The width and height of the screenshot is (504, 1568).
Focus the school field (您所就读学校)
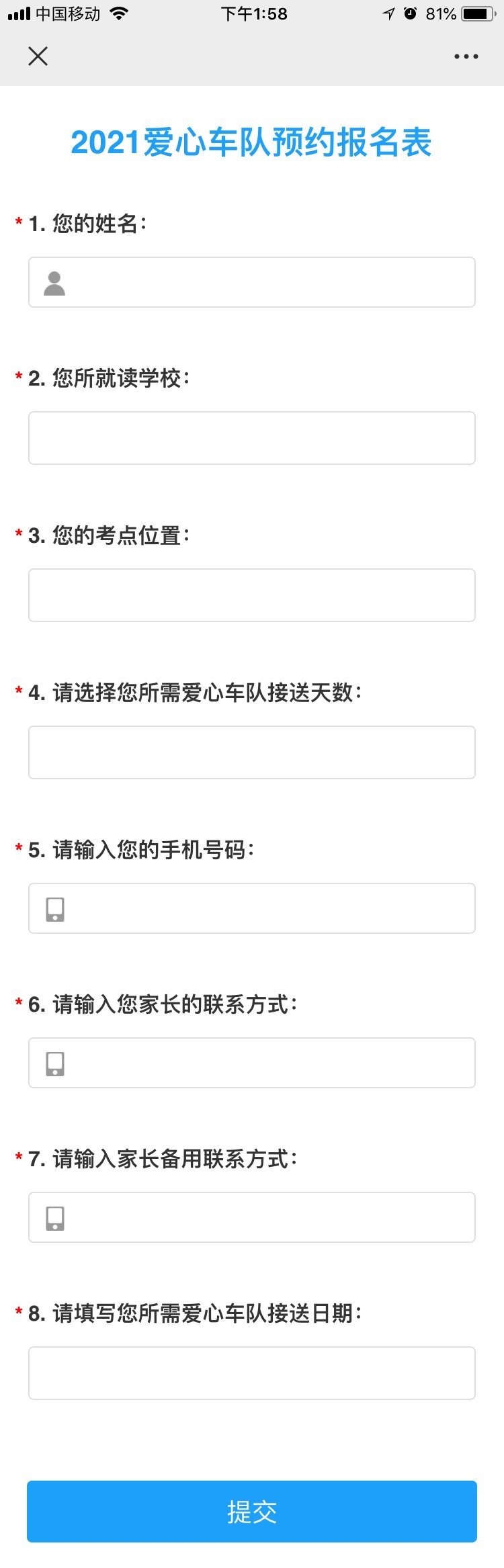[252, 438]
